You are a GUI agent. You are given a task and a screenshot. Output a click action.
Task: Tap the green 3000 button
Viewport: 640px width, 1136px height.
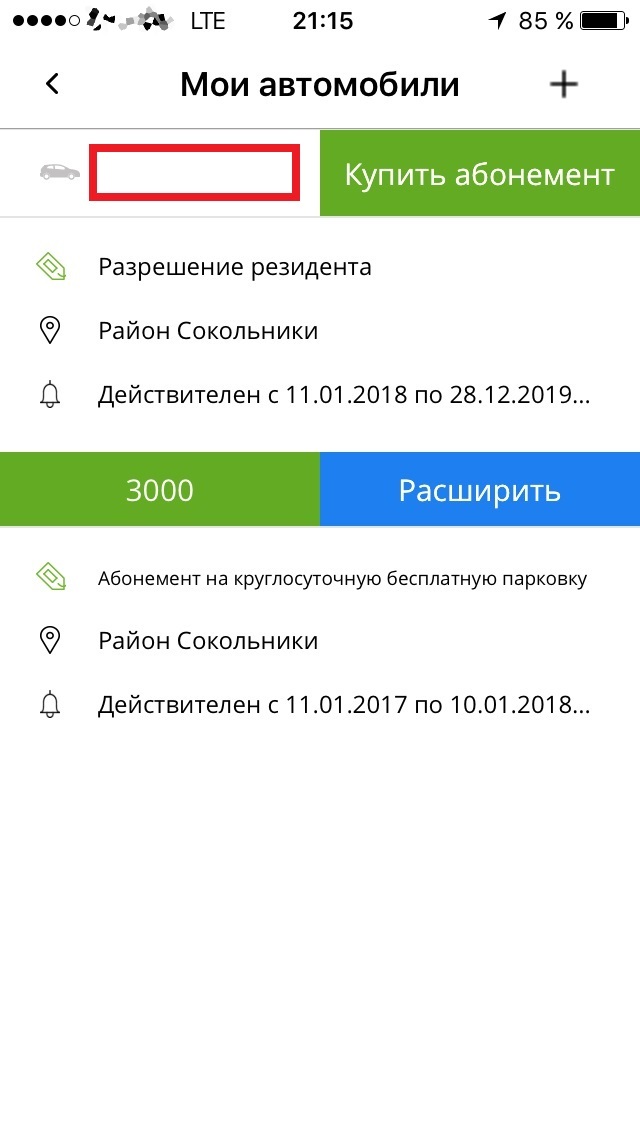[160, 490]
